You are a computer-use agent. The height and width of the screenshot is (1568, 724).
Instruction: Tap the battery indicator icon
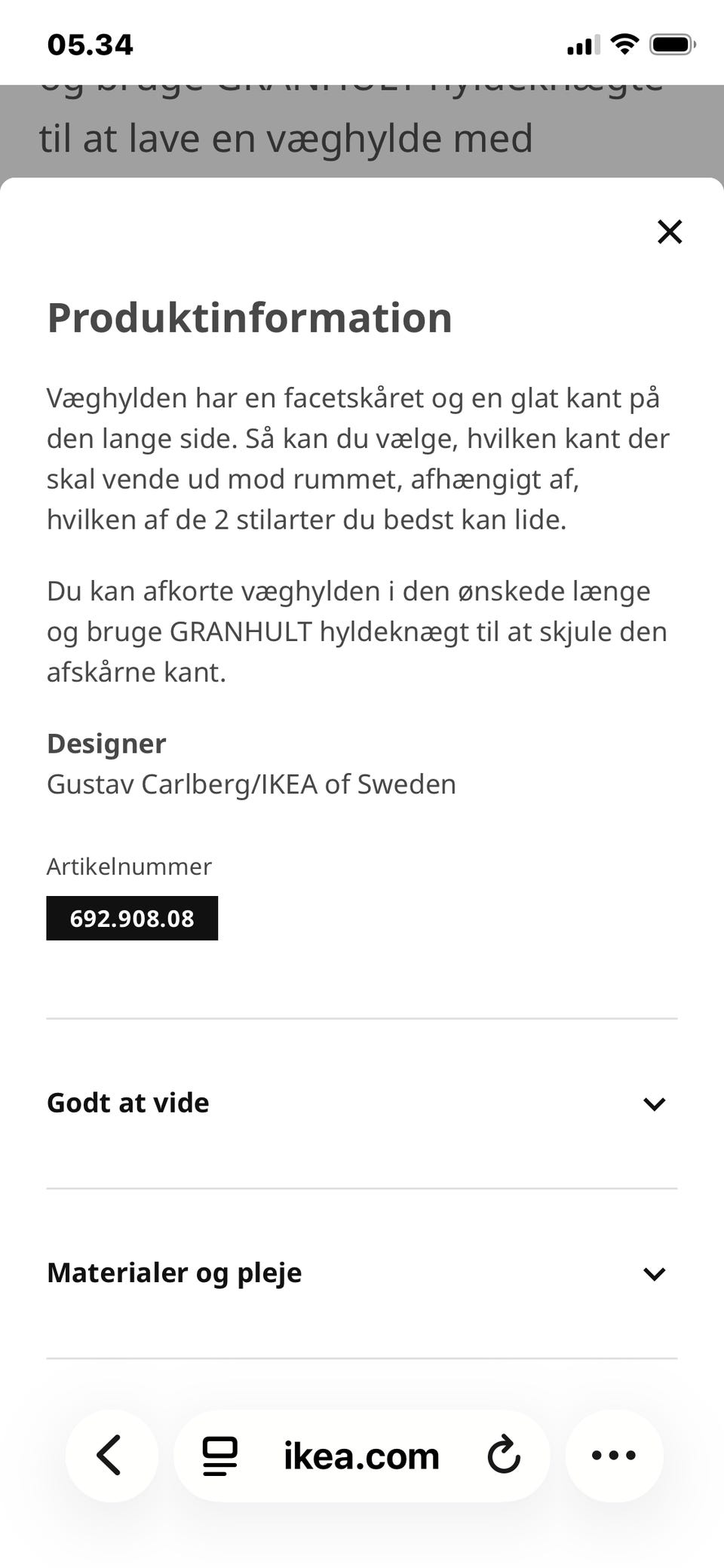670,44
